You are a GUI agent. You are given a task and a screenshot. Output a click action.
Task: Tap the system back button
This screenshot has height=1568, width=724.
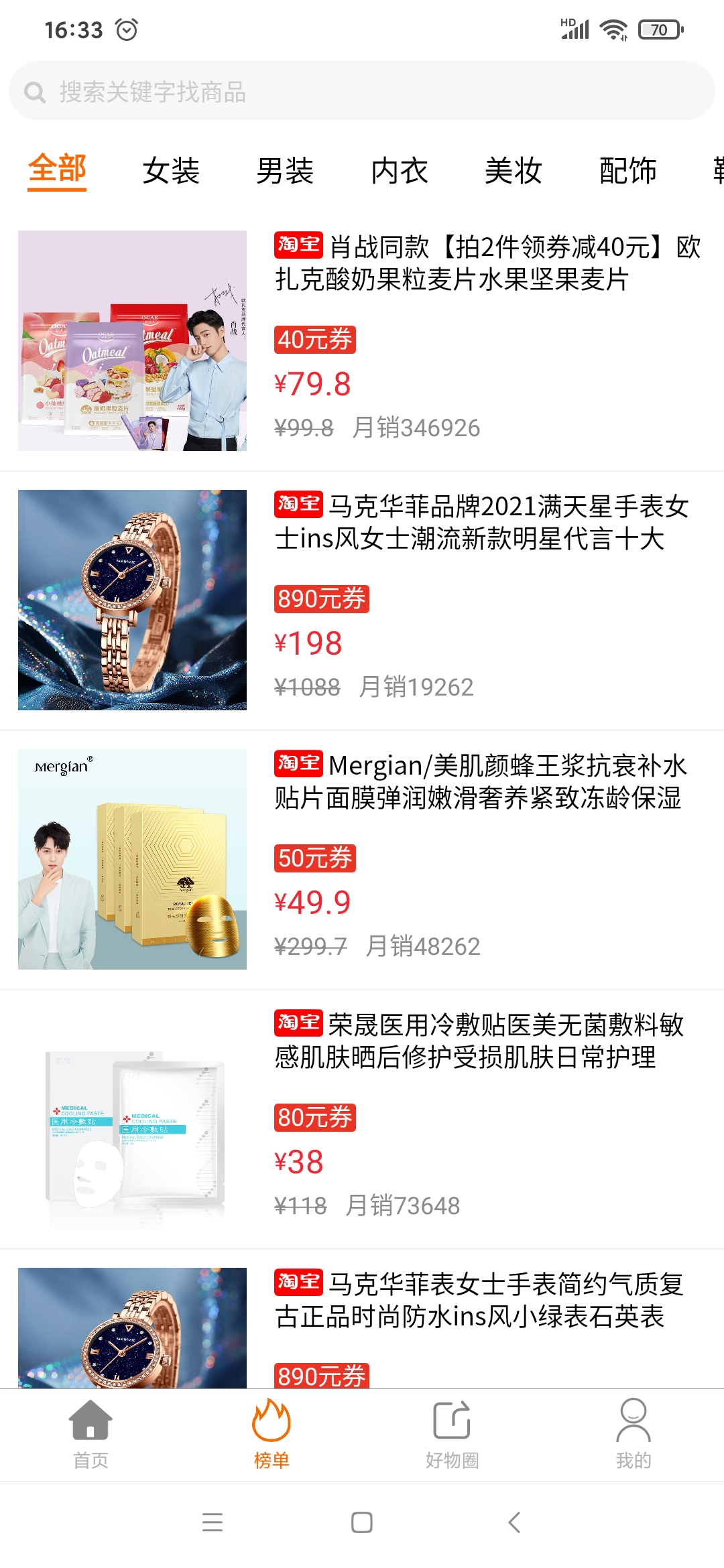(x=514, y=1522)
